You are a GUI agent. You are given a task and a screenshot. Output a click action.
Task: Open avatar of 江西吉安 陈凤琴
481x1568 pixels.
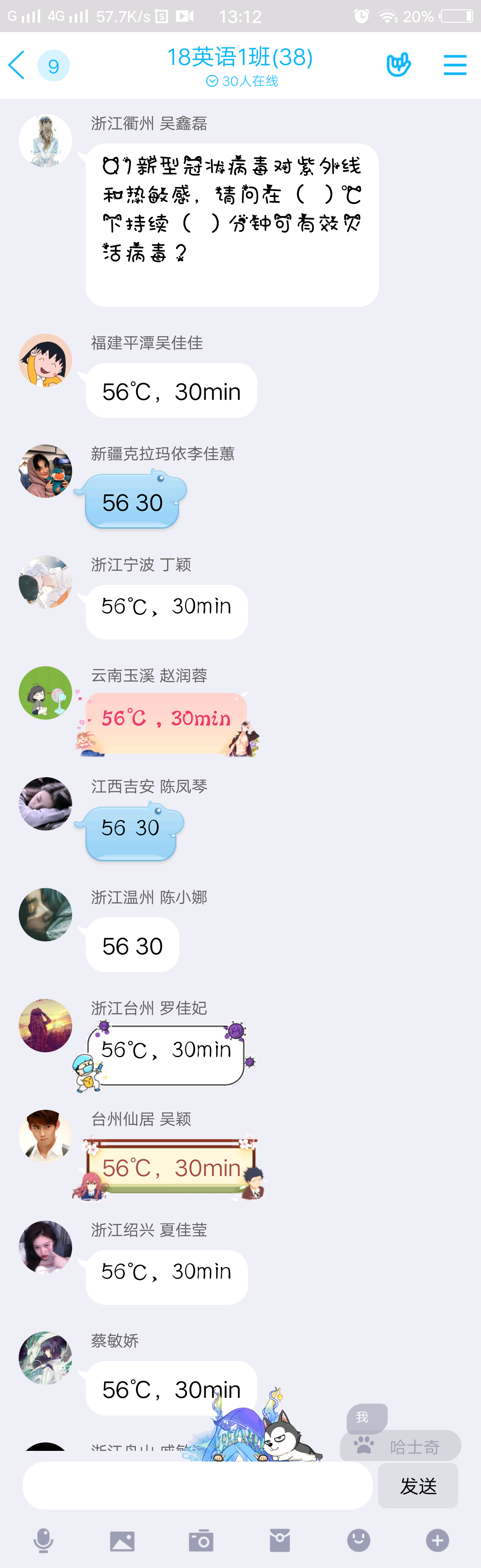coord(45,803)
